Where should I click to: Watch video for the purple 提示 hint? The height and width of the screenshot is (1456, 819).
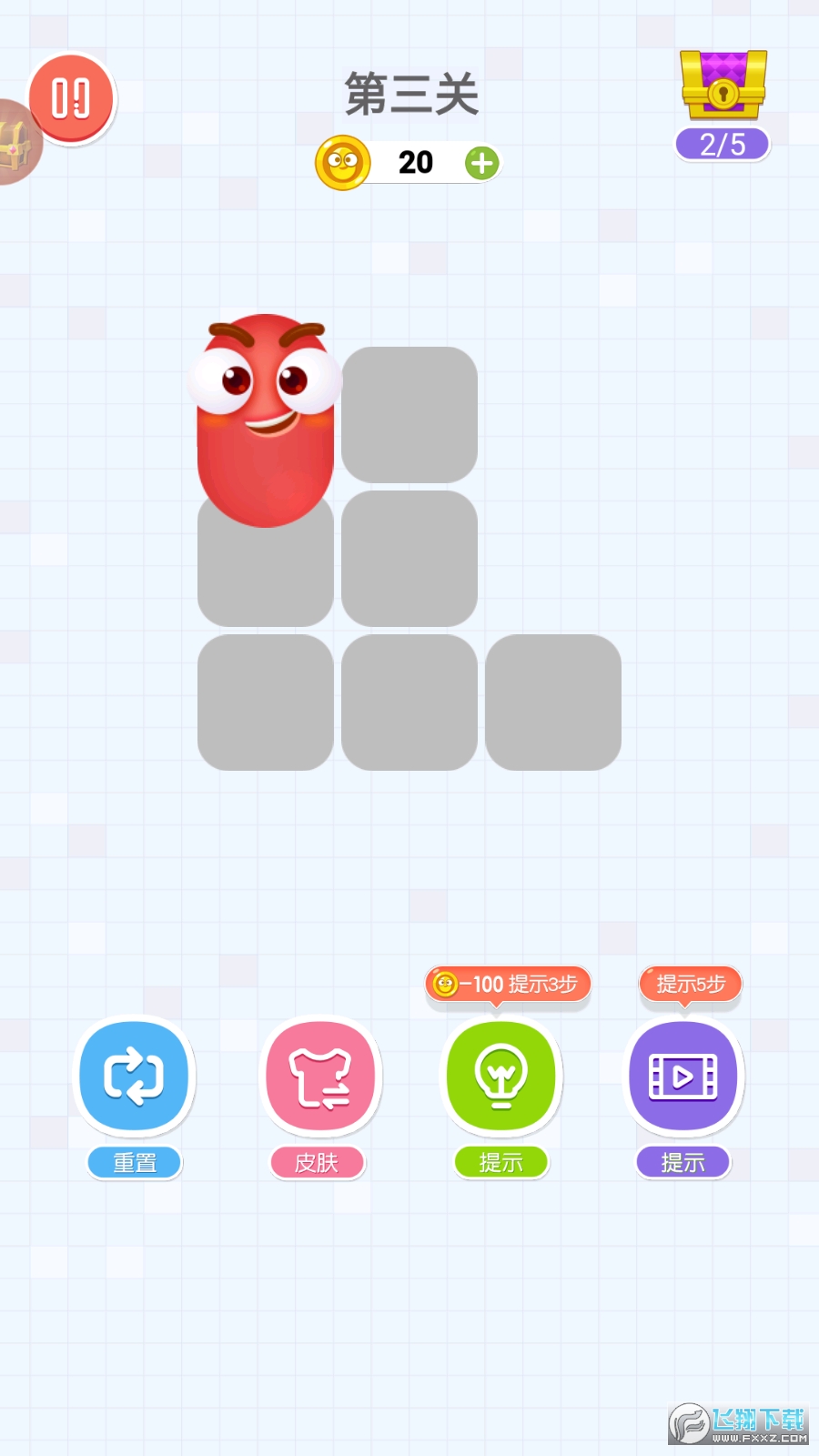pyautogui.click(x=682, y=1076)
